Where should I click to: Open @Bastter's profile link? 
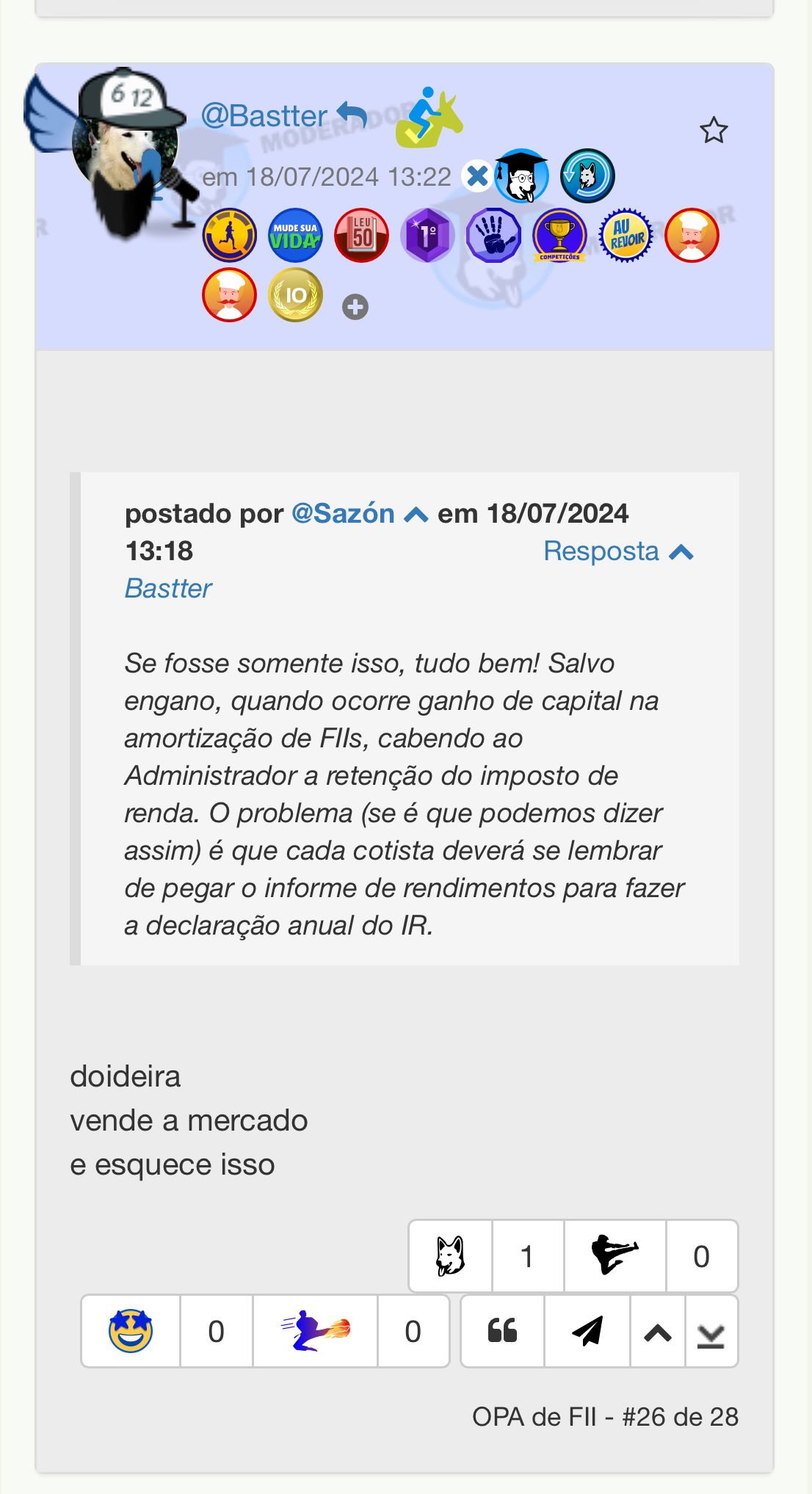[x=264, y=116]
